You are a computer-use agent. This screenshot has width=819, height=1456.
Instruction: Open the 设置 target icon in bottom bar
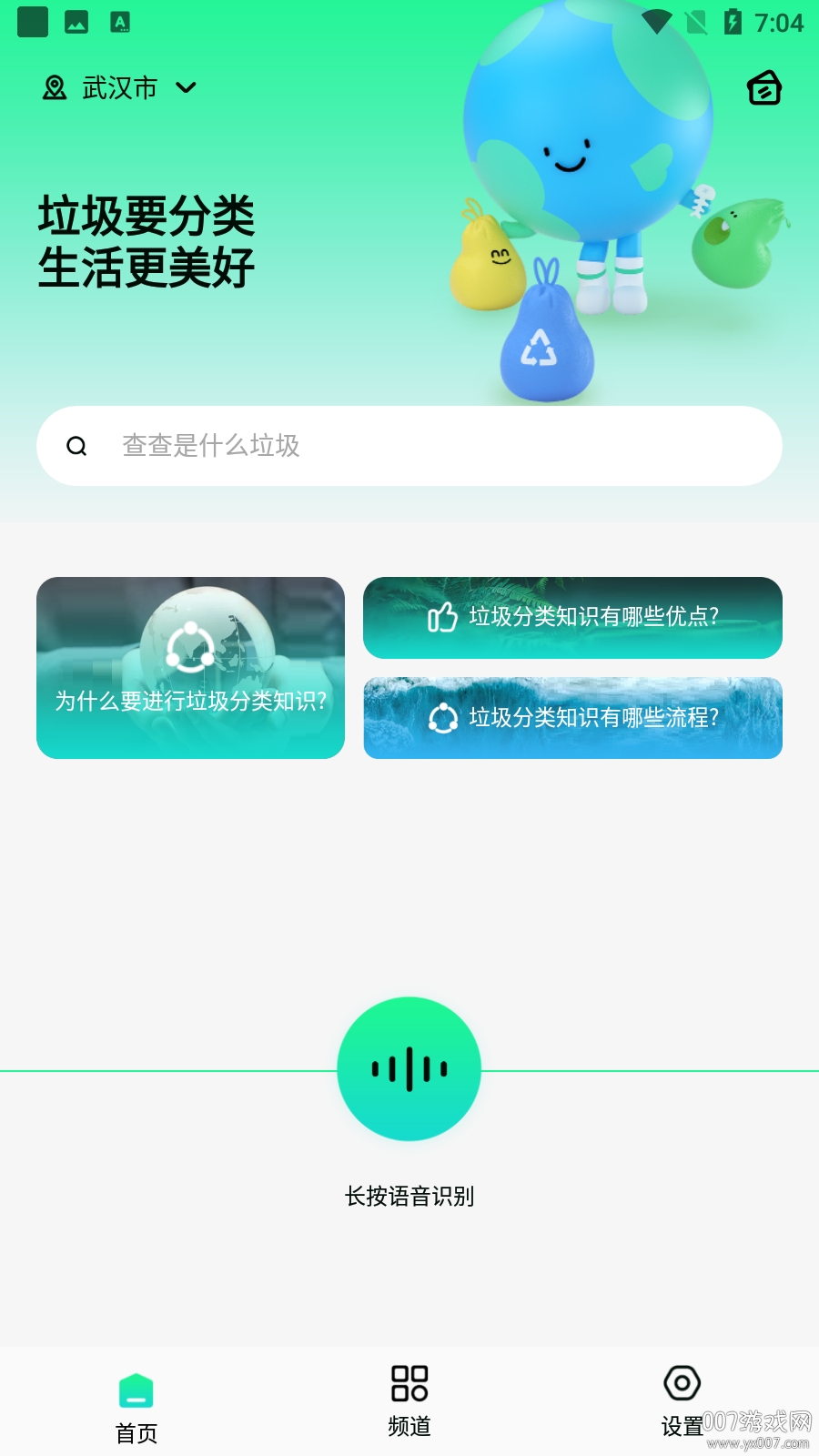[x=681, y=1383]
